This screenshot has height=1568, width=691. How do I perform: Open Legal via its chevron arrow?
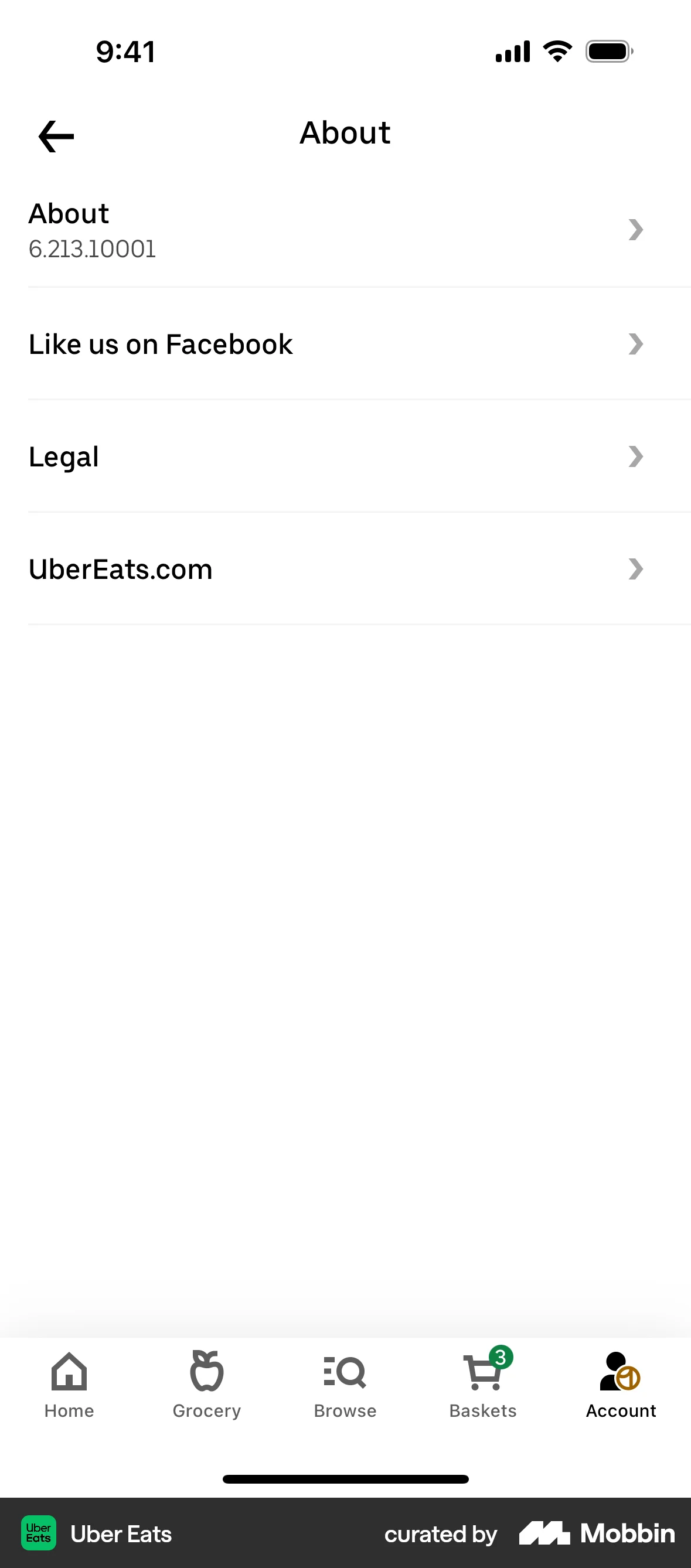click(x=636, y=456)
